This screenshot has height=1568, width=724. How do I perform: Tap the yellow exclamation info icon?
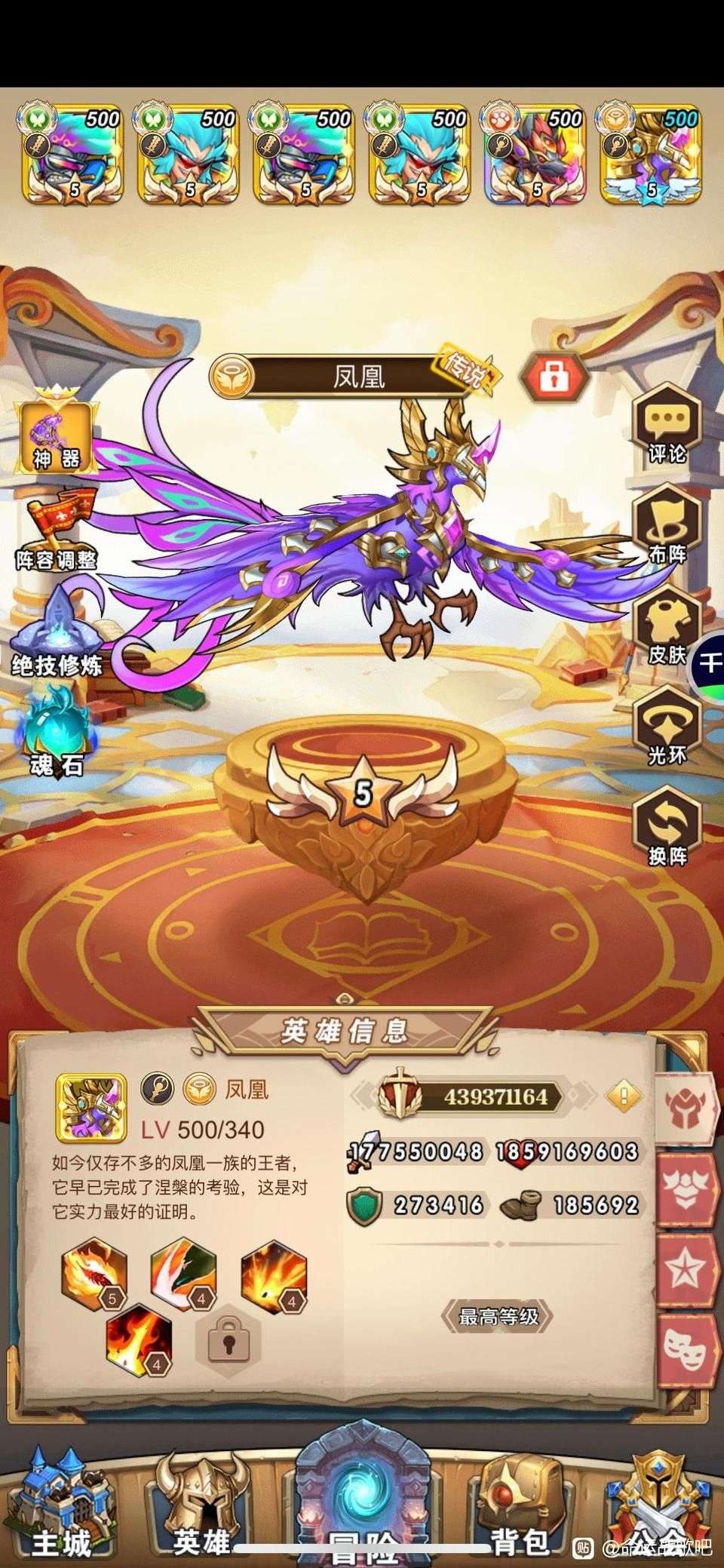tap(623, 1095)
